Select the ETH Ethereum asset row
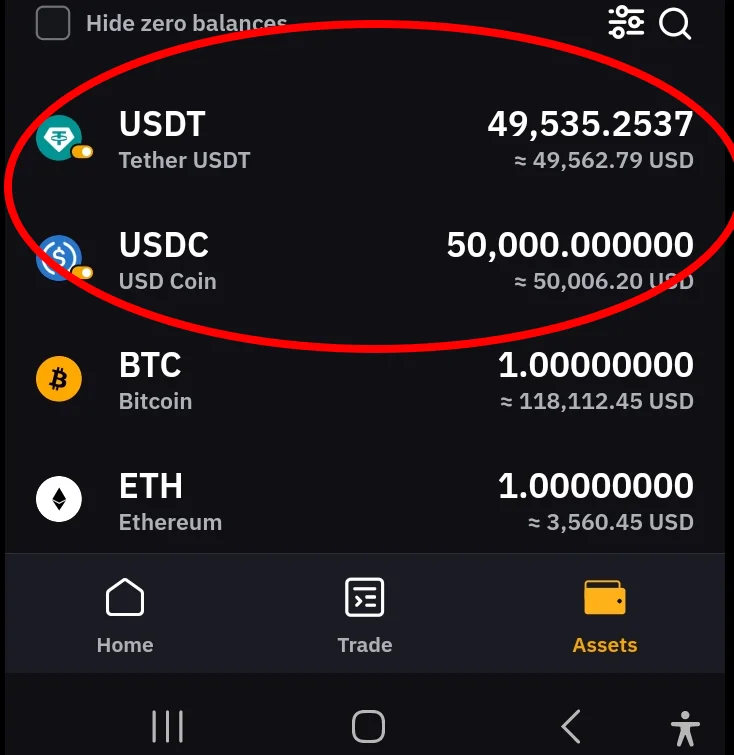 pyautogui.click(x=365, y=502)
